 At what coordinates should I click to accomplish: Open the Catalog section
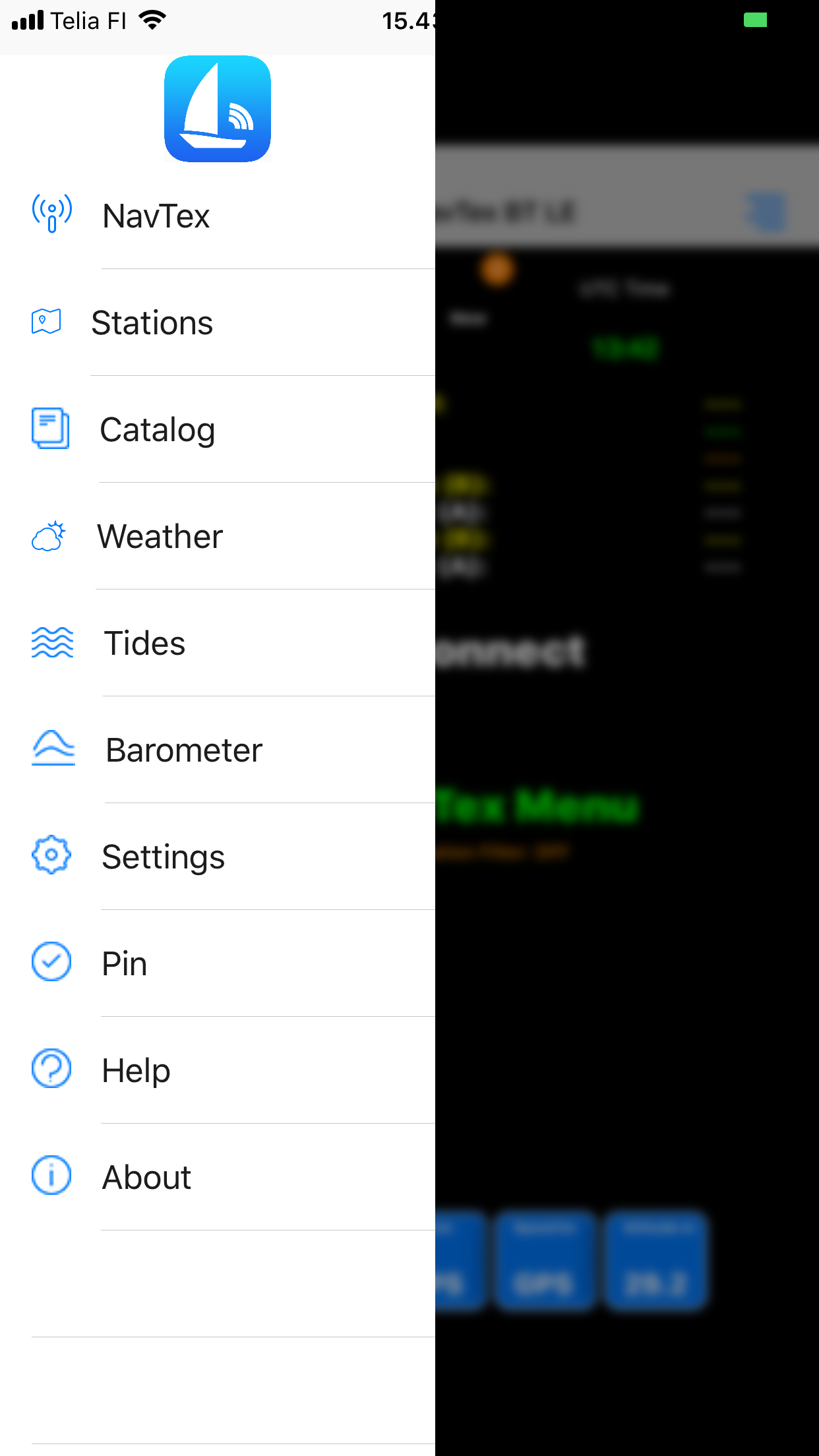(x=218, y=429)
